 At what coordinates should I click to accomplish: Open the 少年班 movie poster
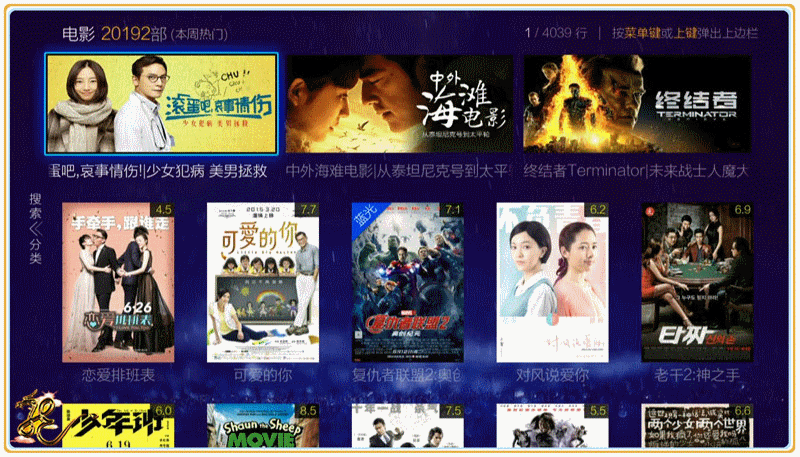click(x=118, y=426)
